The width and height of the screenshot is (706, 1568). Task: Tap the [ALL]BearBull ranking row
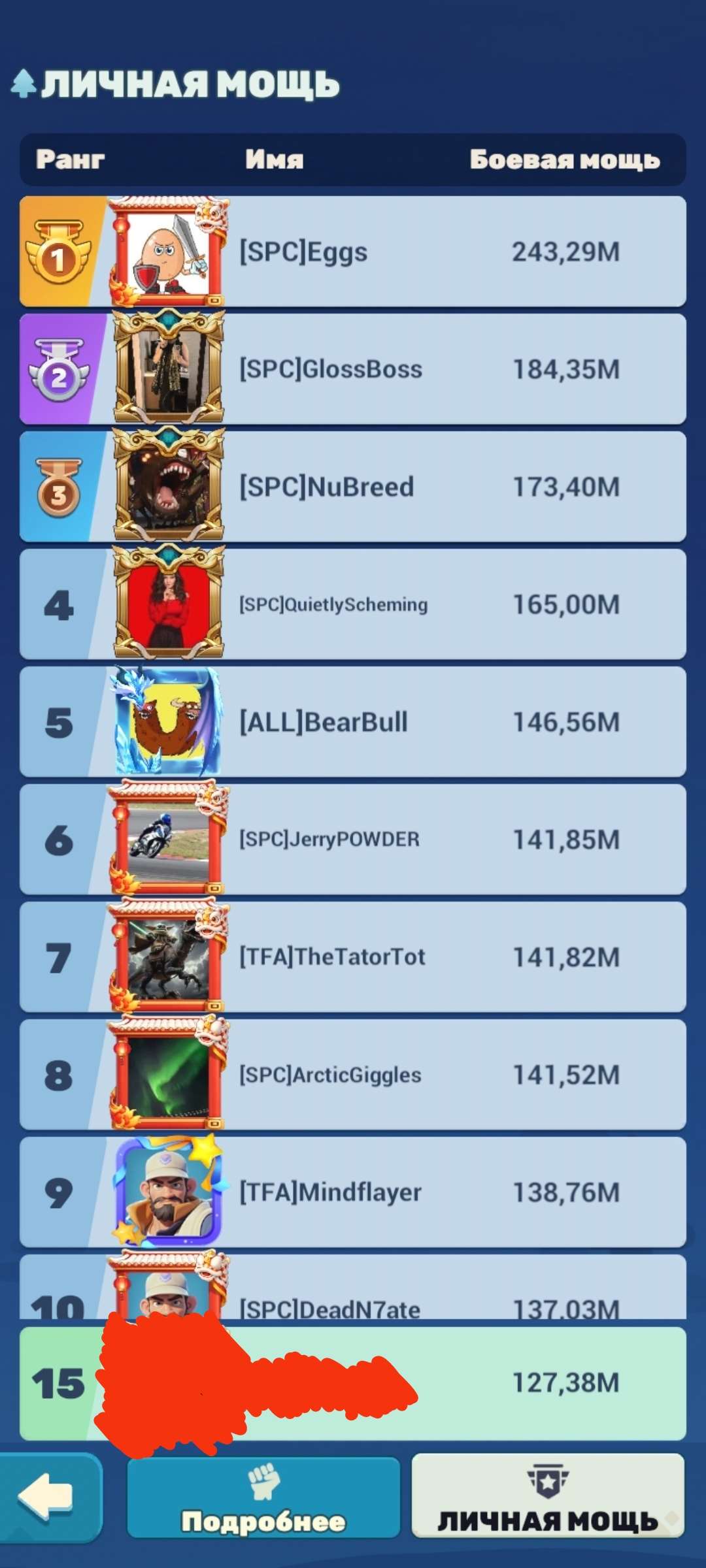(x=353, y=722)
